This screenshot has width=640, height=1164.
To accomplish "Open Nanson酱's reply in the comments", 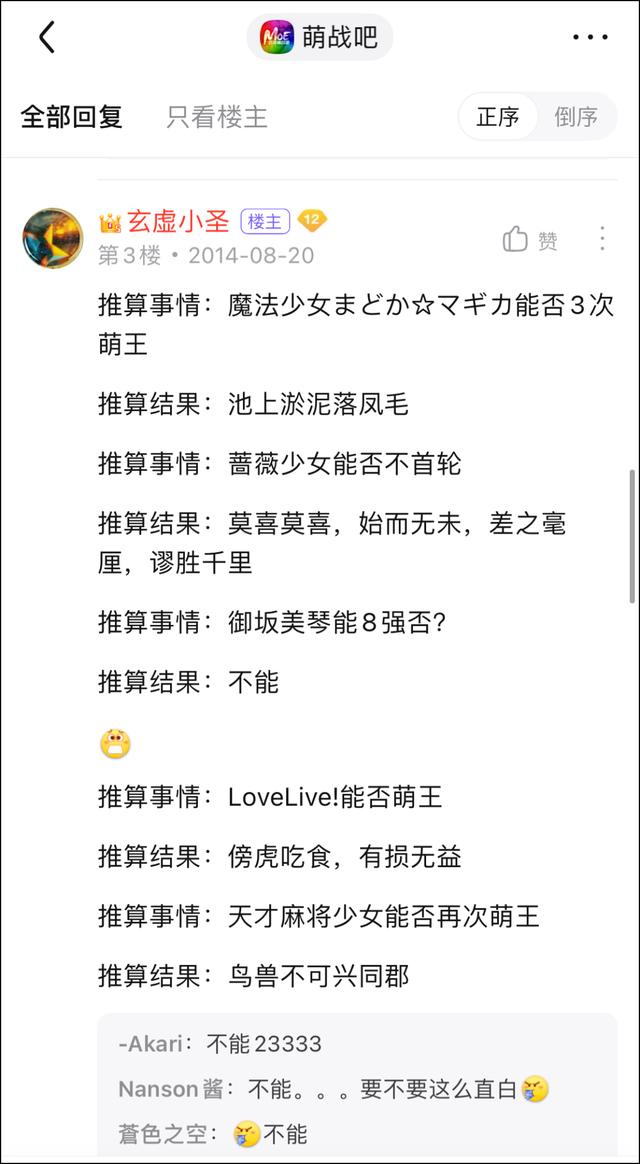I will click(x=330, y=1089).
